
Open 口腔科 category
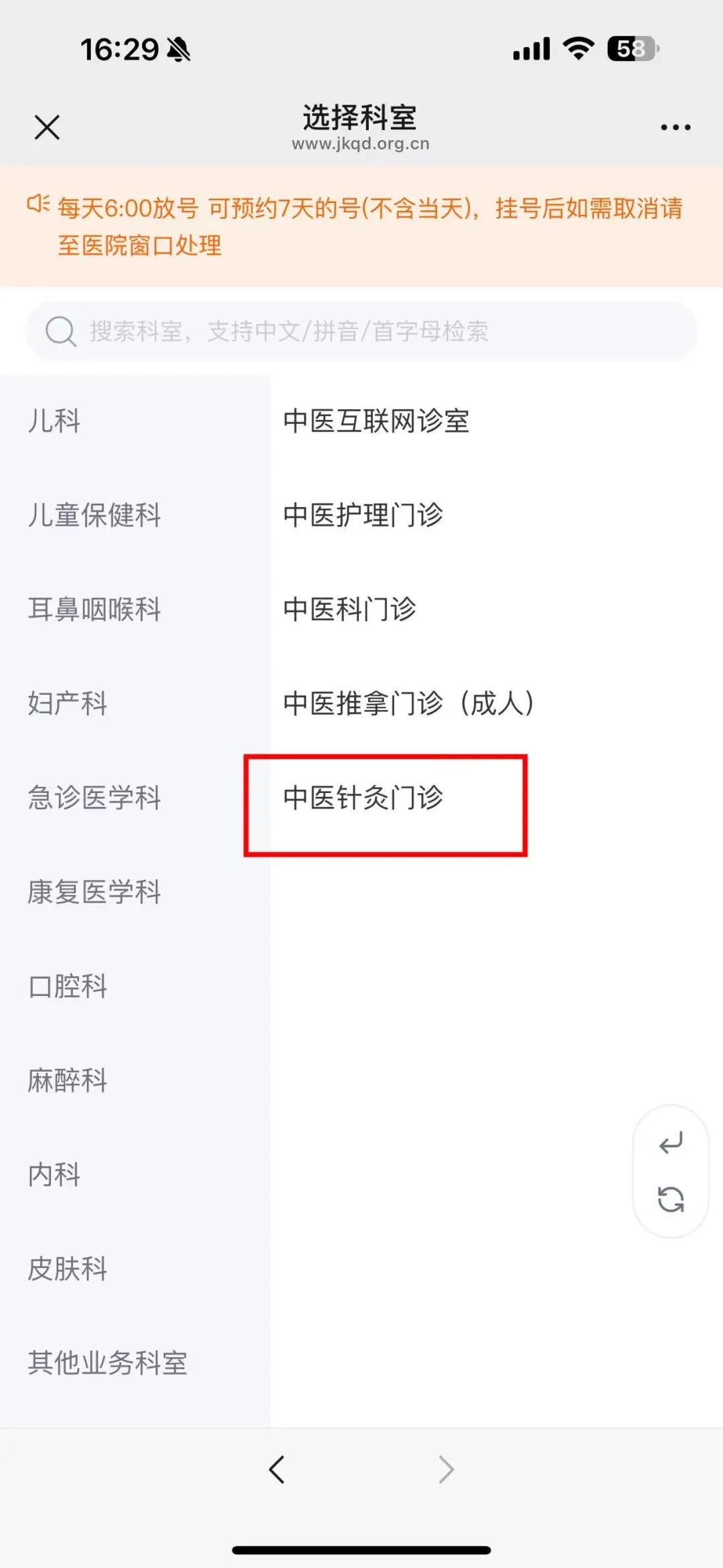135,986
